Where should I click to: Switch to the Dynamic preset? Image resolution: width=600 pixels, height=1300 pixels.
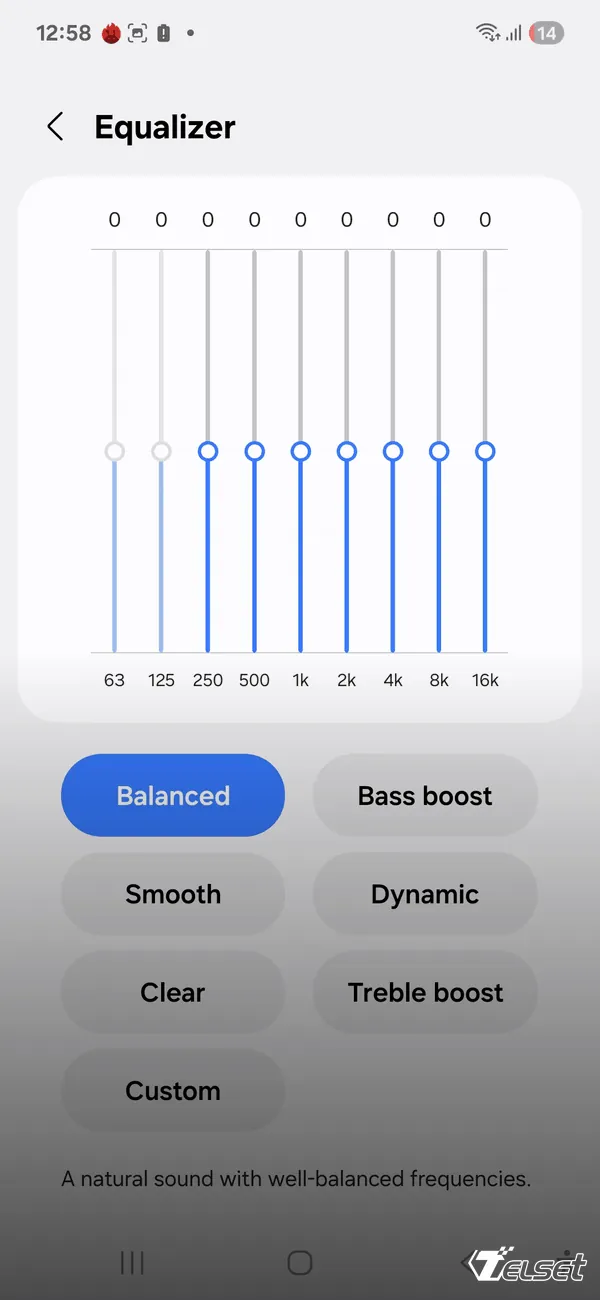[425, 893]
